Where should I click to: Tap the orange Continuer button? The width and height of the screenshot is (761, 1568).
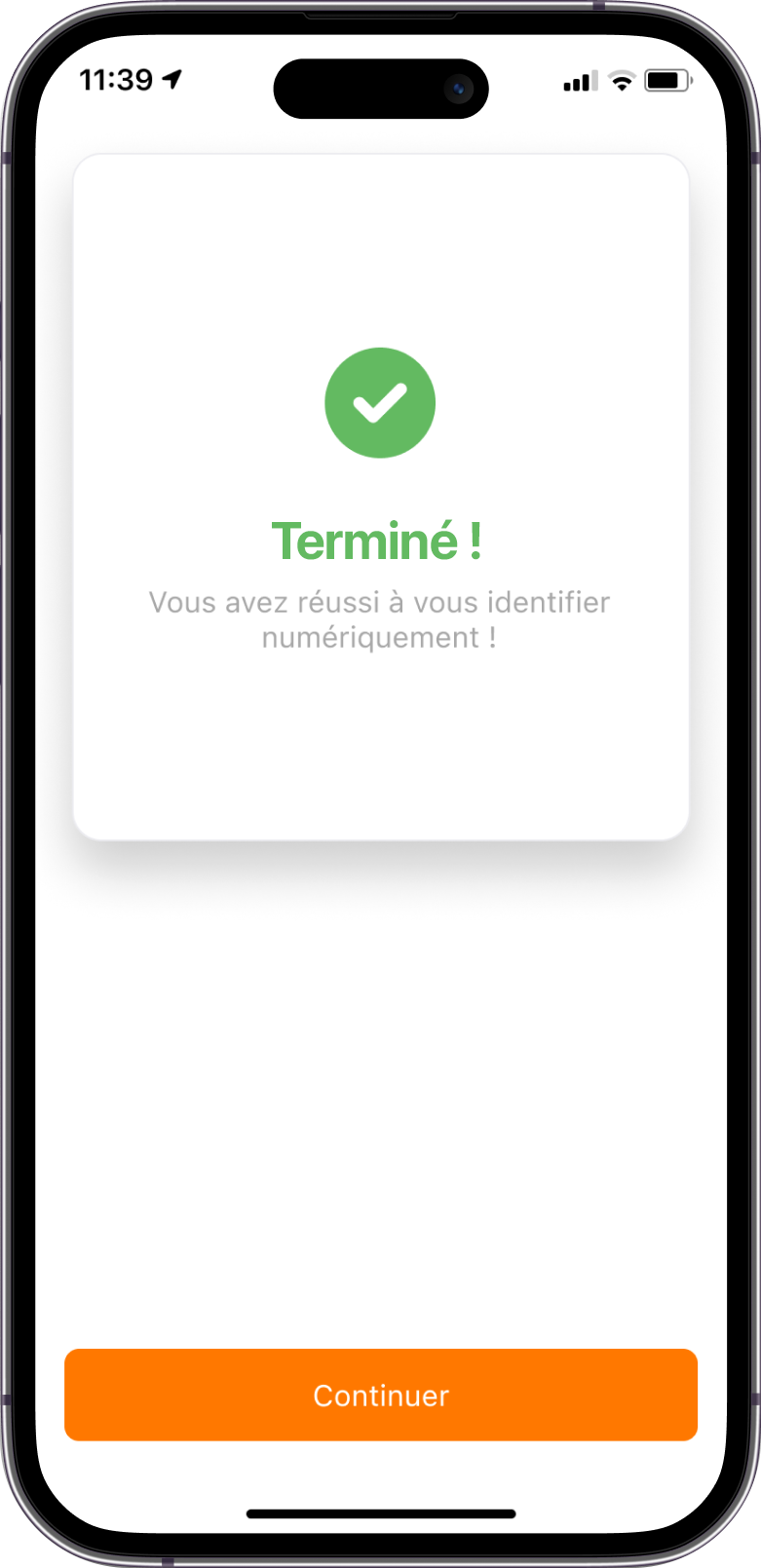pos(380,1395)
